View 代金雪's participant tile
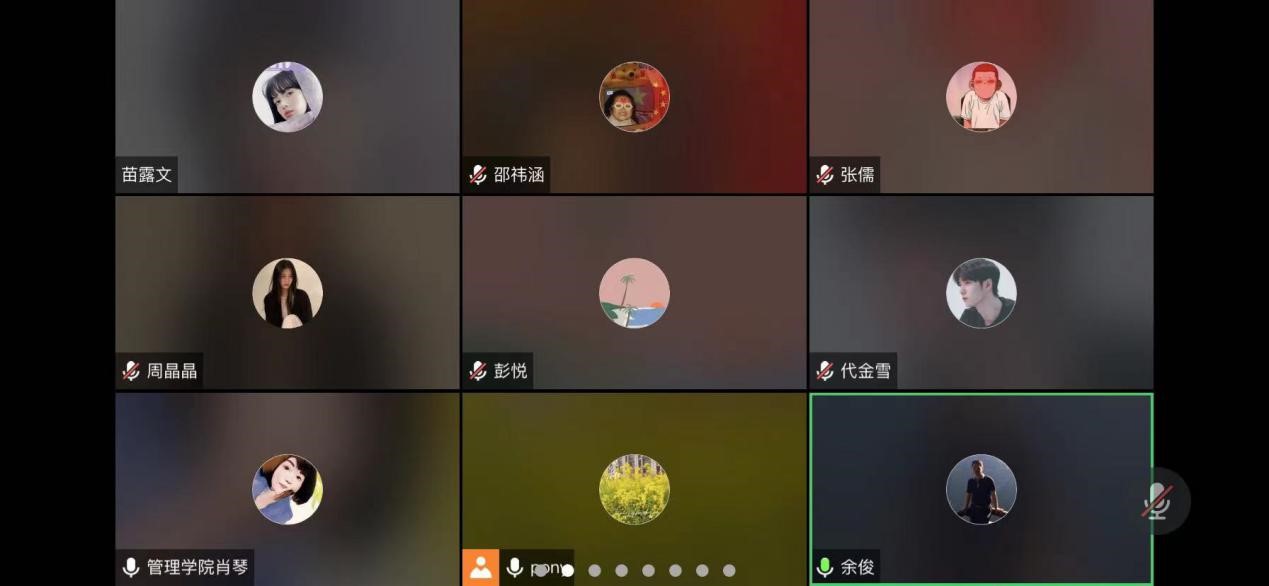The width and height of the screenshot is (1269, 586). pyautogui.click(x=981, y=292)
